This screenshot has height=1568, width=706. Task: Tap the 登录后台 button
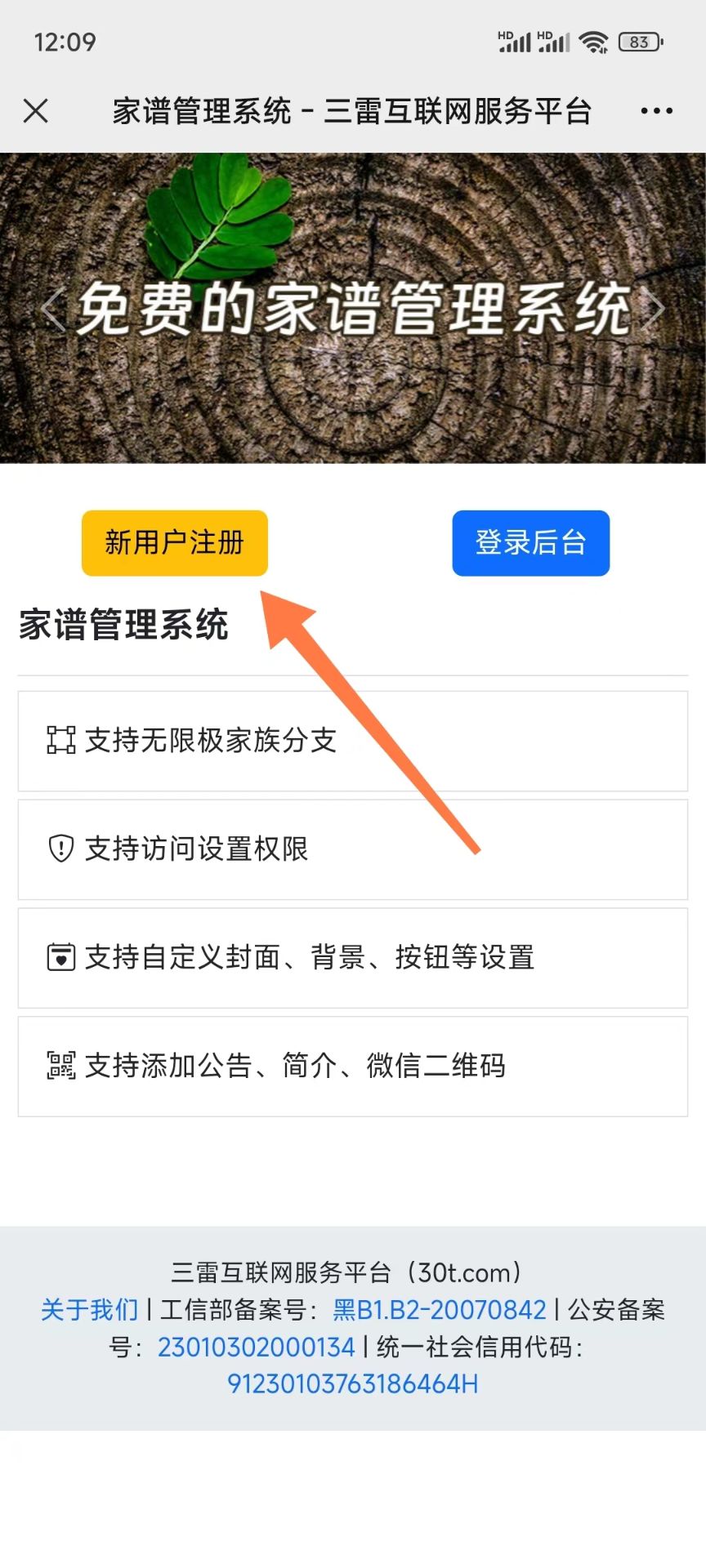pyautogui.click(x=530, y=543)
